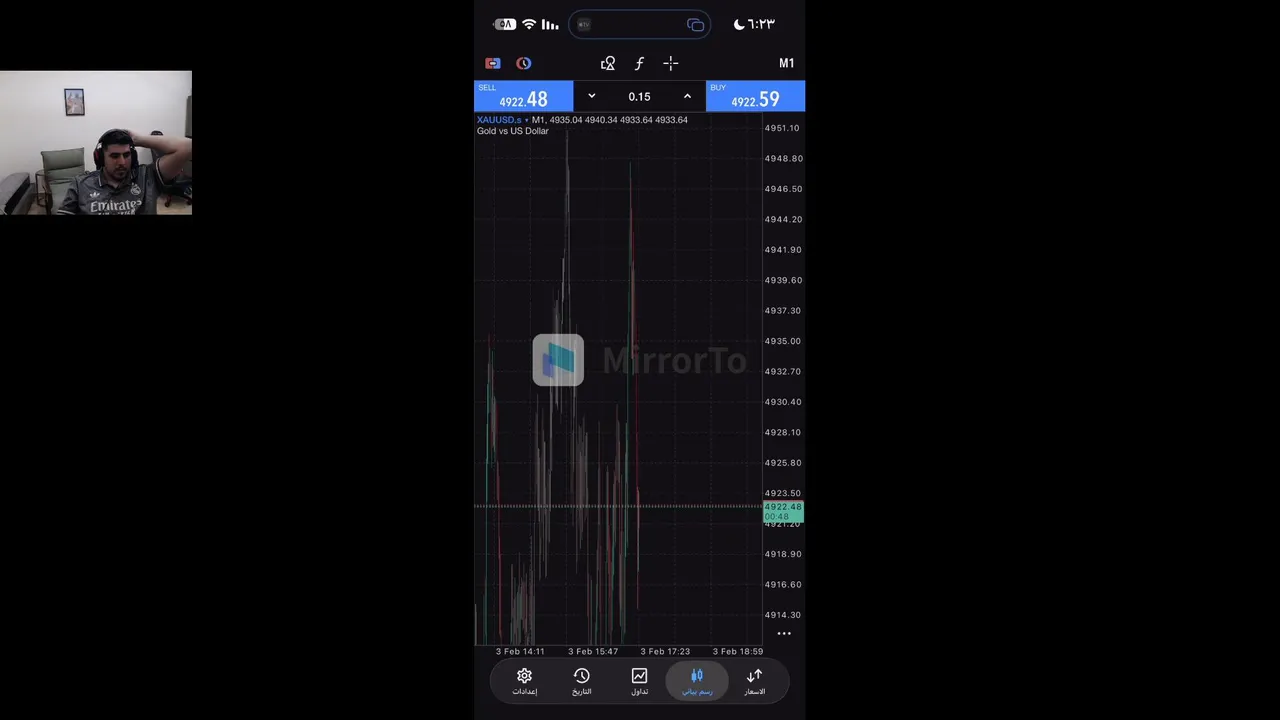The width and height of the screenshot is (1280, 720).
Task: Open the three-dot chart menu
Action: [784, 633]
